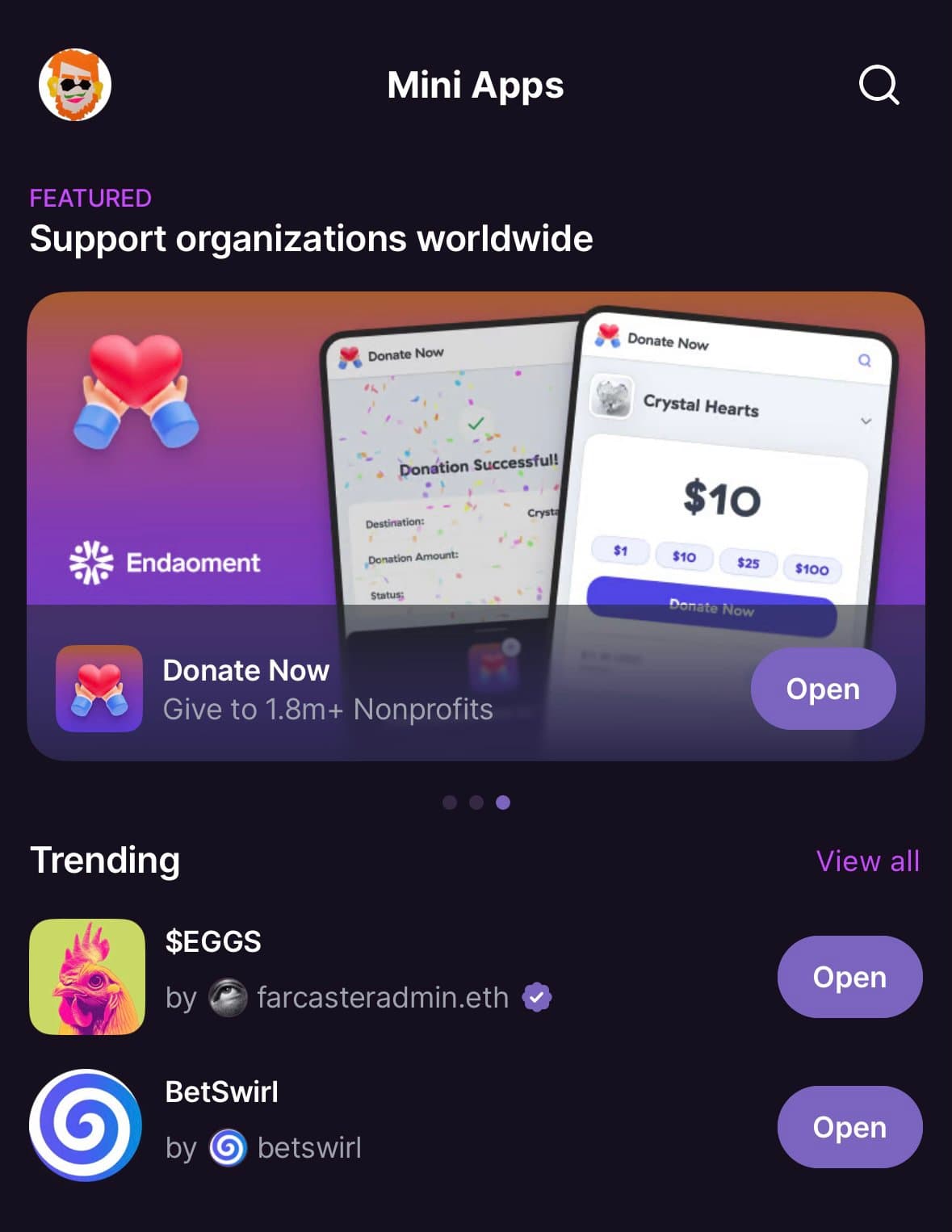Open the profile avatar menu

75,85
